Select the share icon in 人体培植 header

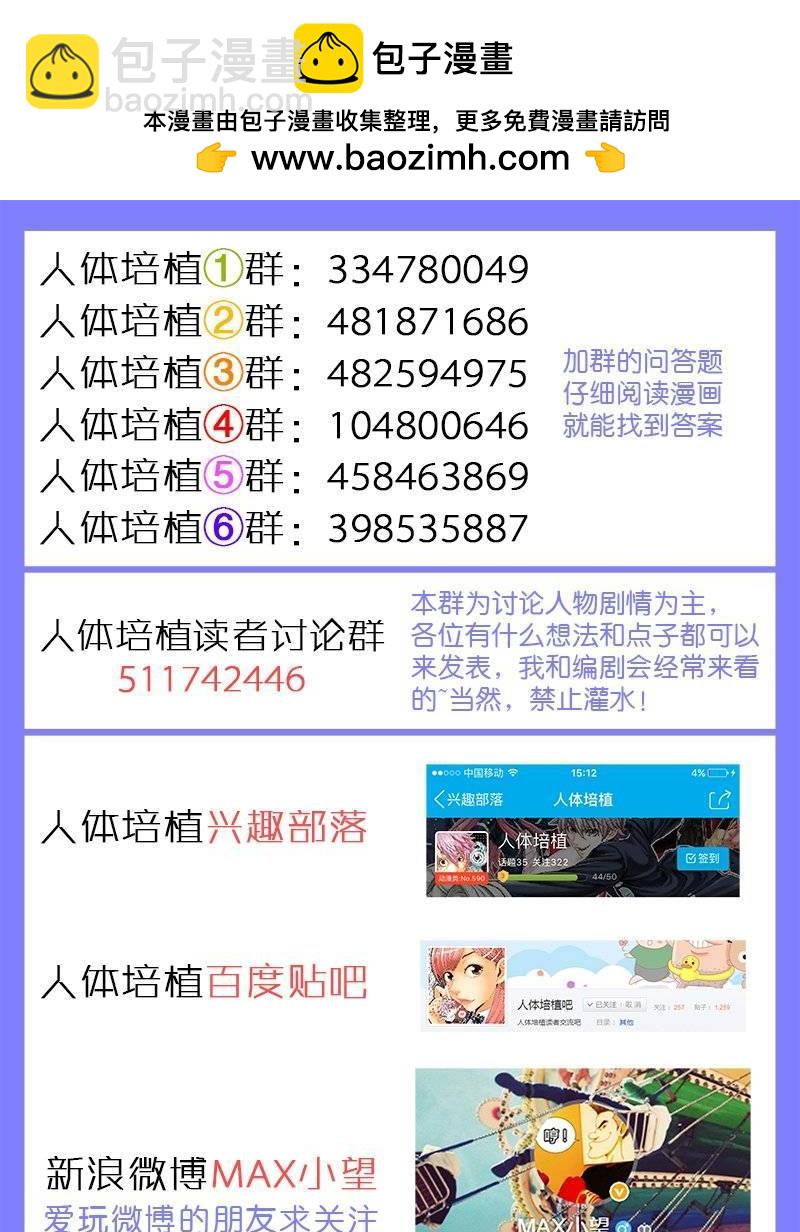pyautogui.click(x=719, y=798)
